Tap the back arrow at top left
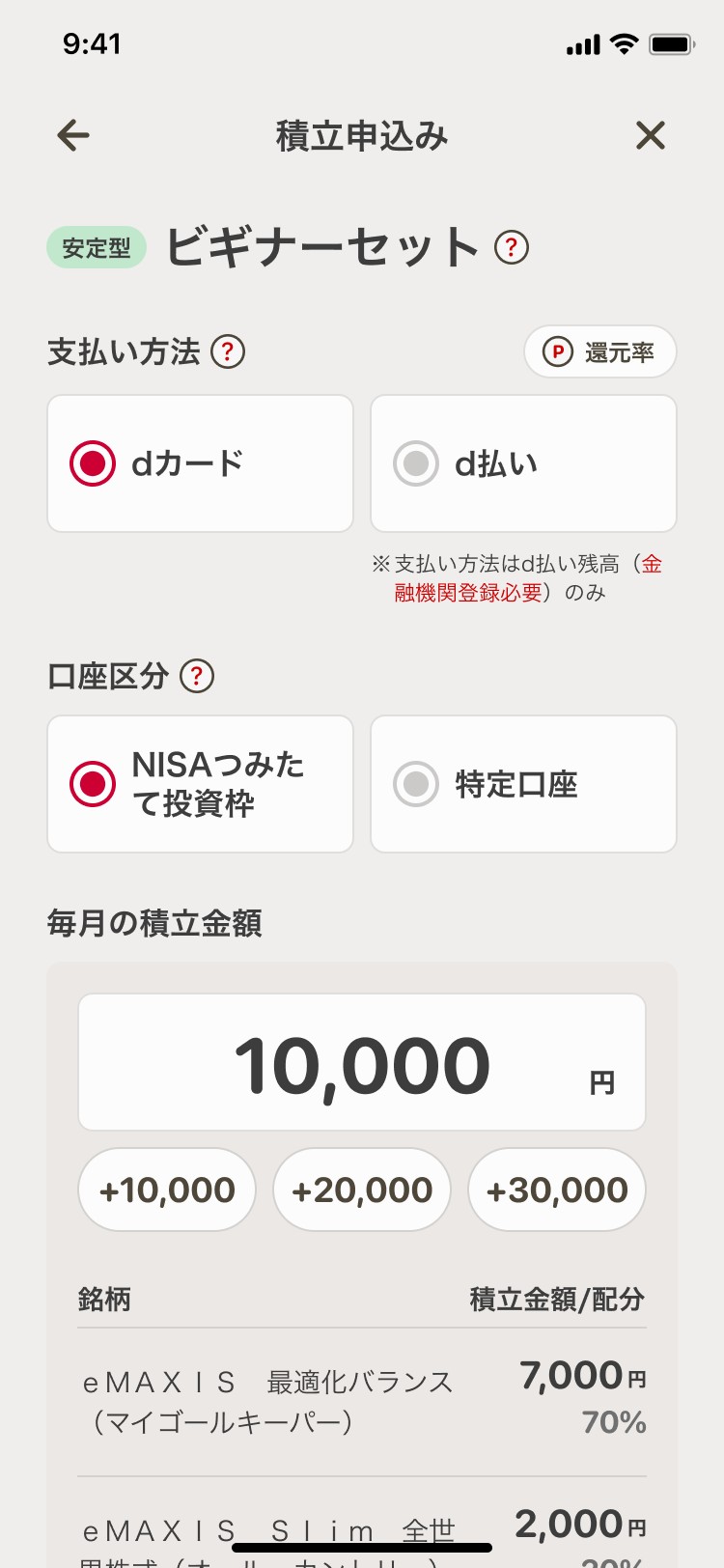Screen dimensions: 724x1568 [x=72, y=135]
